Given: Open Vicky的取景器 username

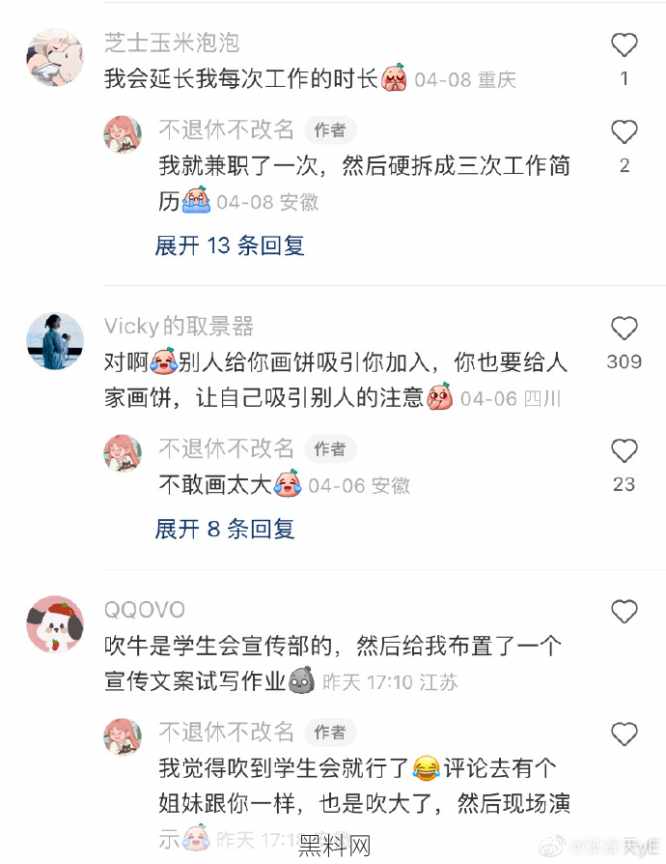Looking at the screenshot, I should (x=178, y=326).
